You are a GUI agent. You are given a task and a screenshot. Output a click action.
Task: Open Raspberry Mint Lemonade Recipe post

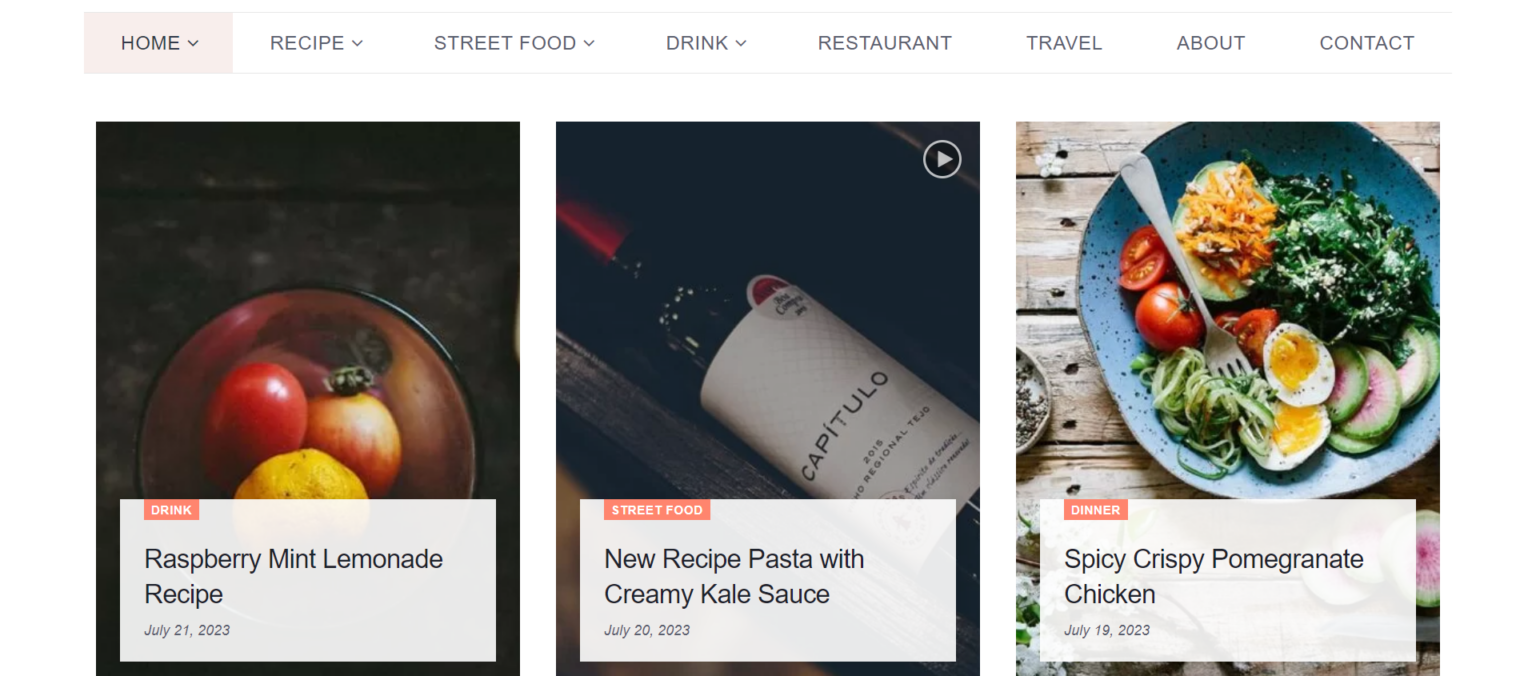pyautogui.click(x=293, y=576)
